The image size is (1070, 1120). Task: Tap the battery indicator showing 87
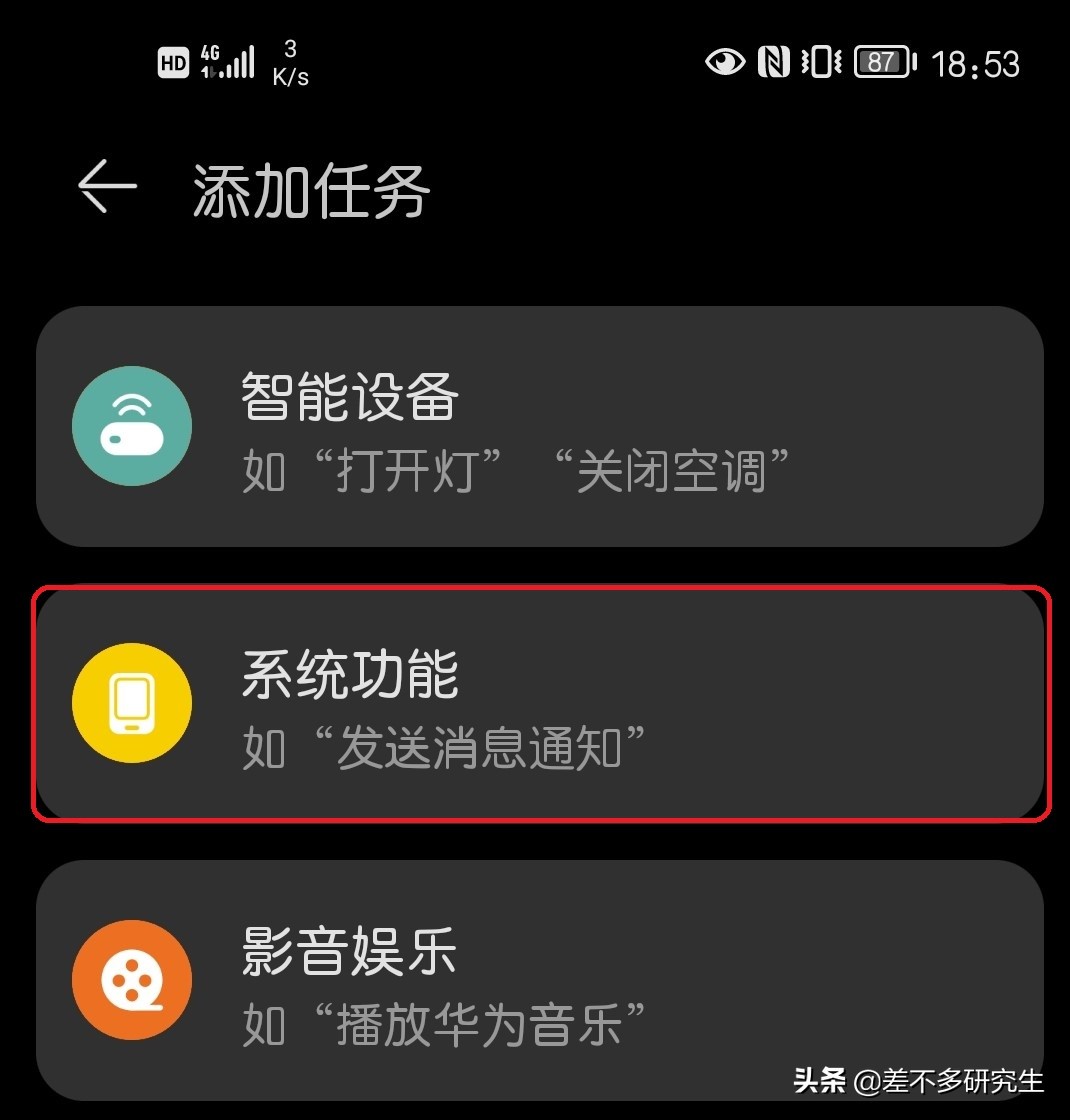(882, 62)
